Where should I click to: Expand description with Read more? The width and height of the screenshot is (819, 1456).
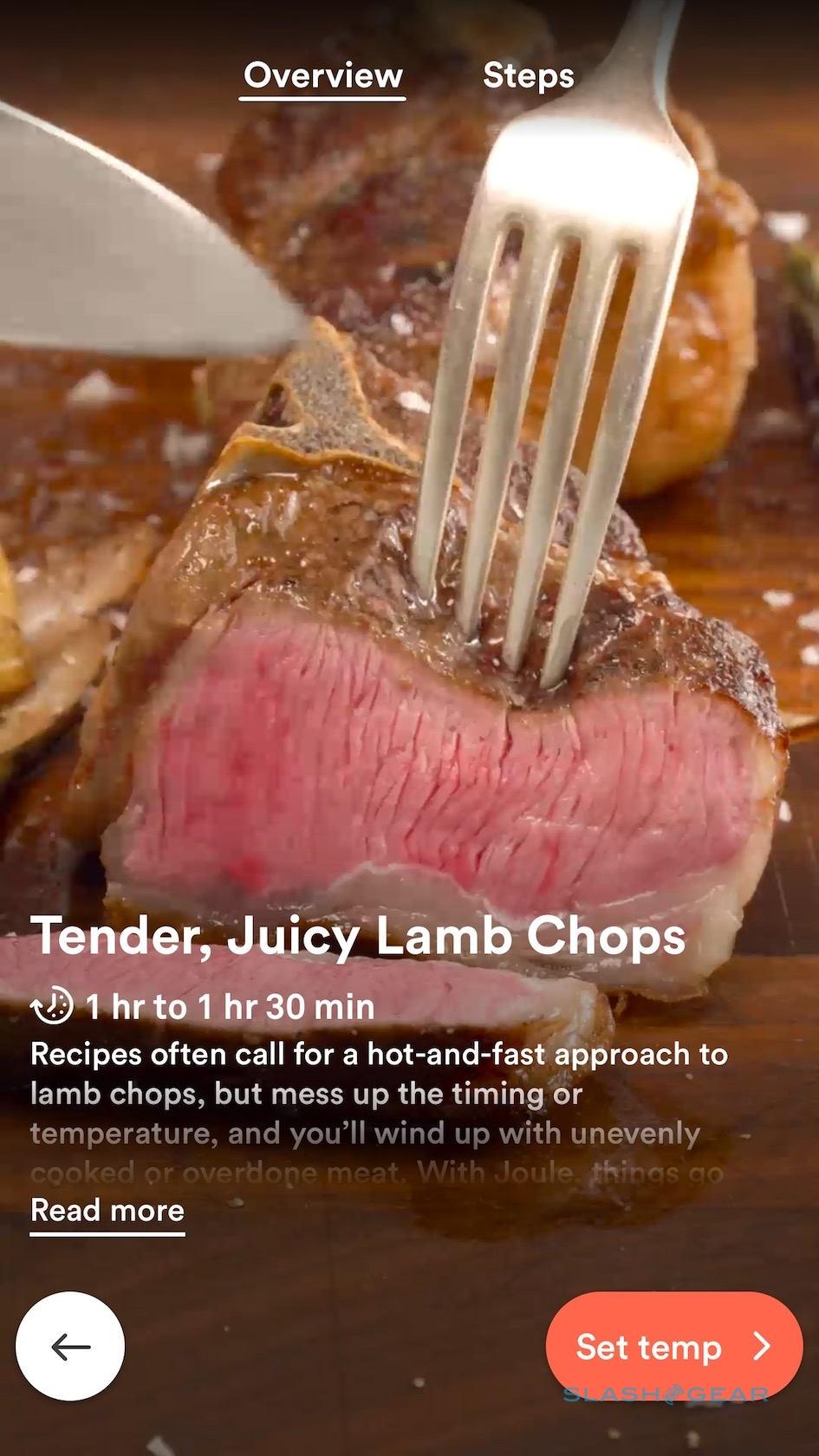click(107, 1210)
